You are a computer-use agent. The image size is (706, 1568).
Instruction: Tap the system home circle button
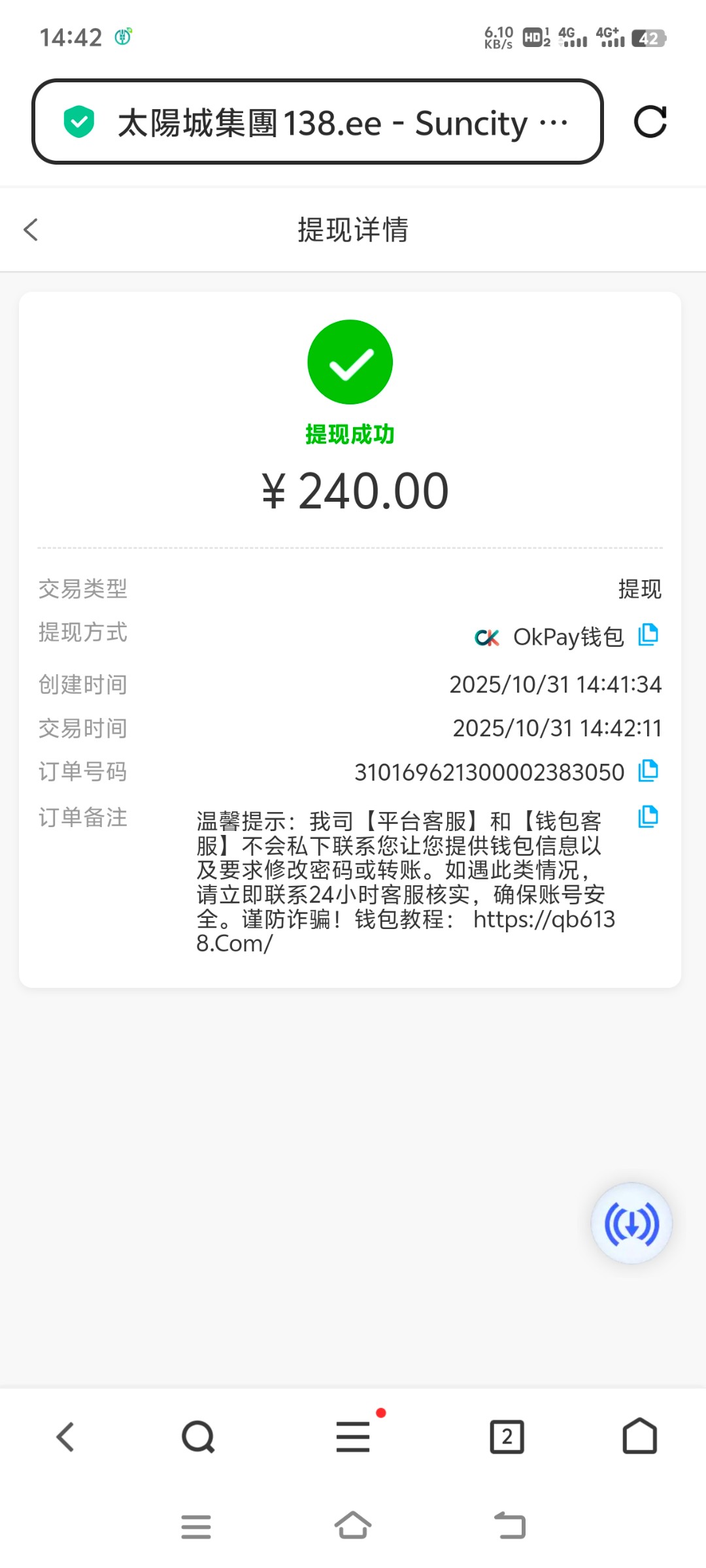(x=353, y=1527)
